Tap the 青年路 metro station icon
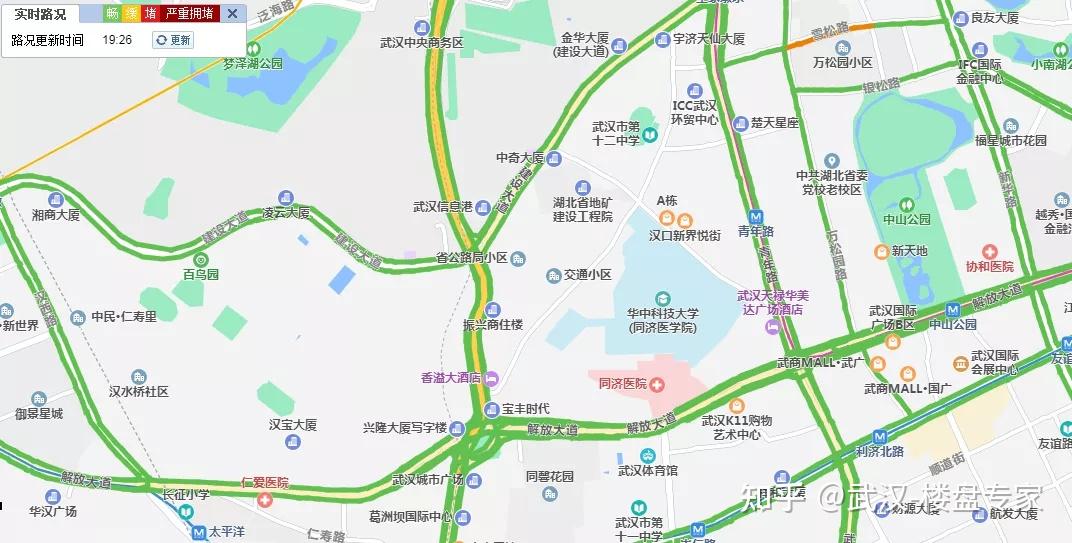The width and height of the screenshot is (1072, 543). [756, 215]
